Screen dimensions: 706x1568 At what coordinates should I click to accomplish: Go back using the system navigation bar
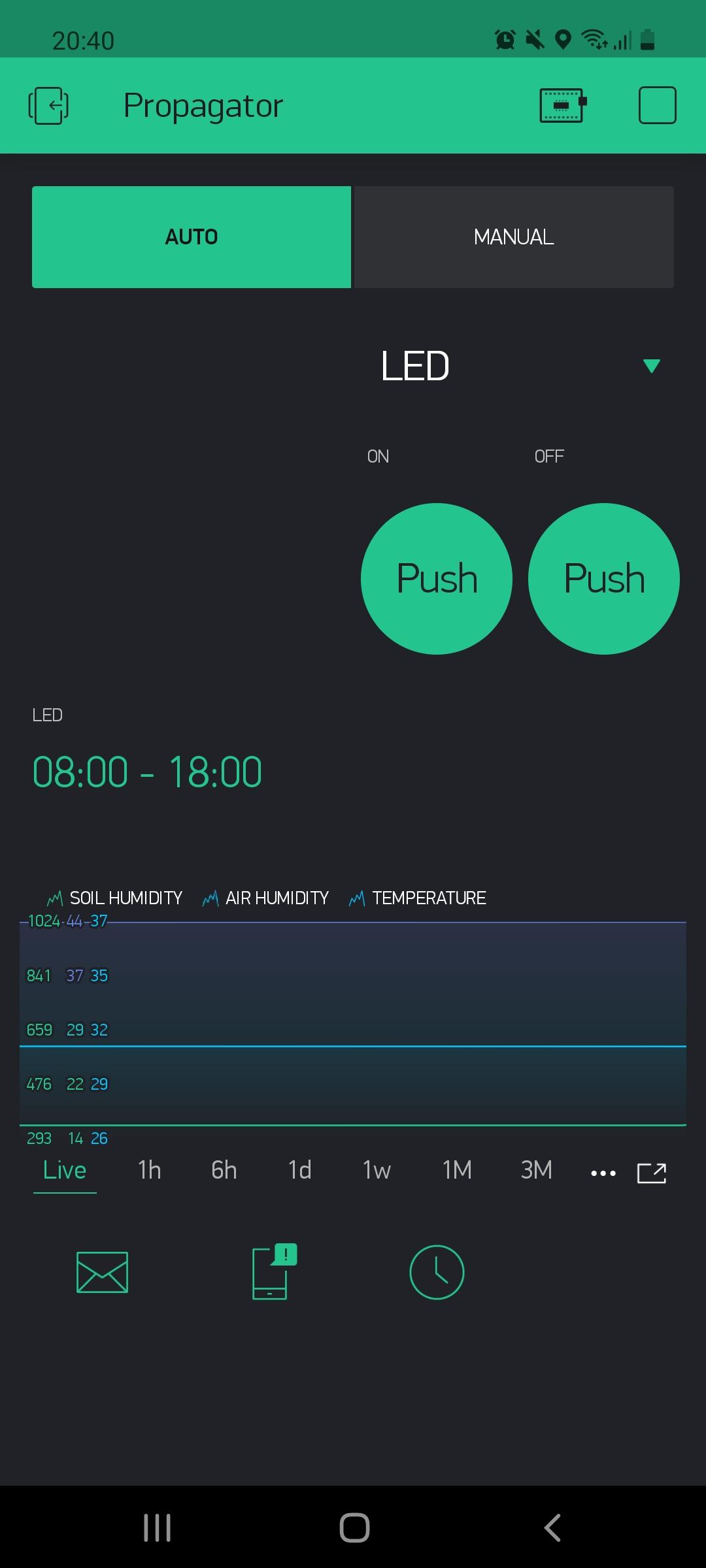[x=553, y=1528]
